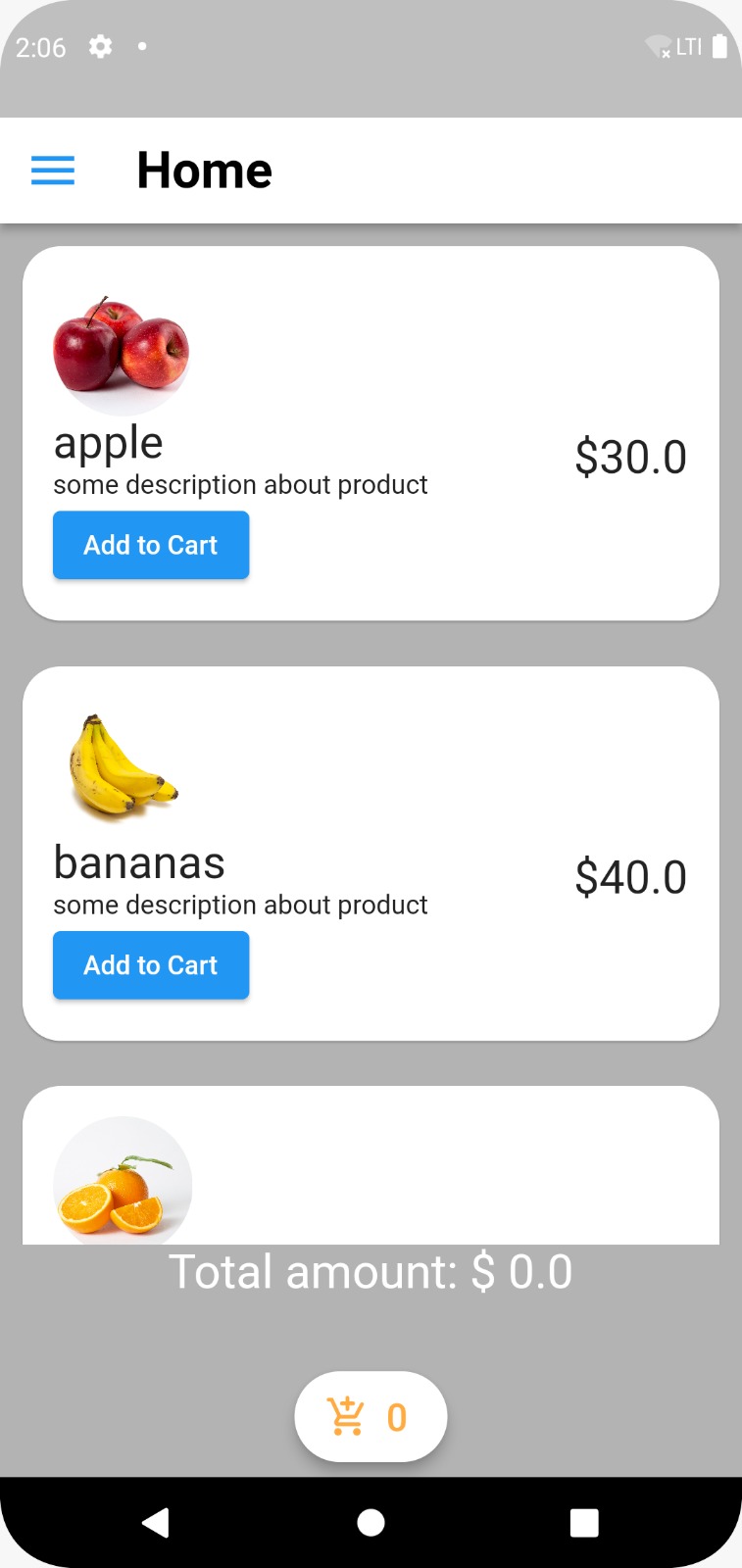Image resolution: width=742 pixels, height=1568 pixels.
Task: Click the Total amount text
Action: 371,1271
